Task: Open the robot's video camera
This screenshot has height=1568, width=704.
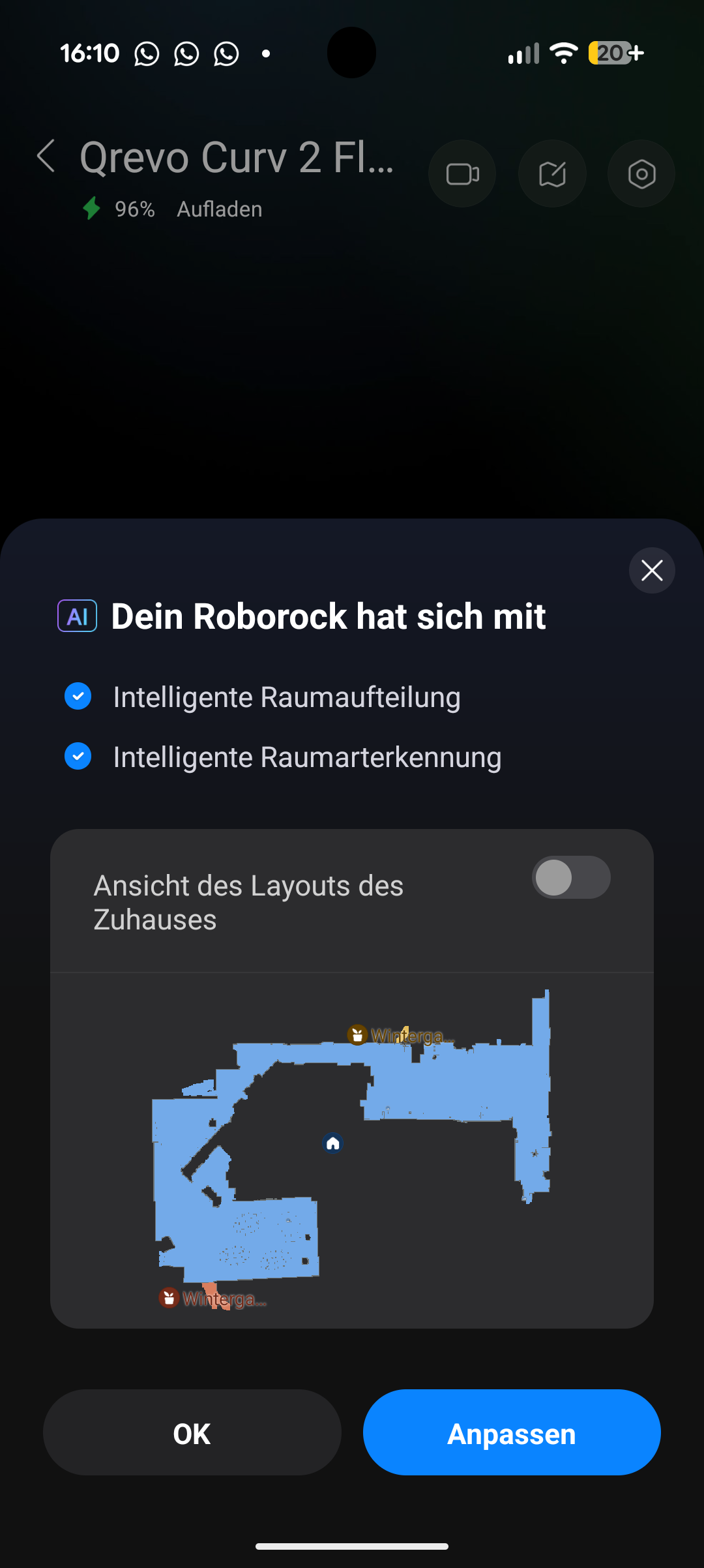Action: (462, 174)
